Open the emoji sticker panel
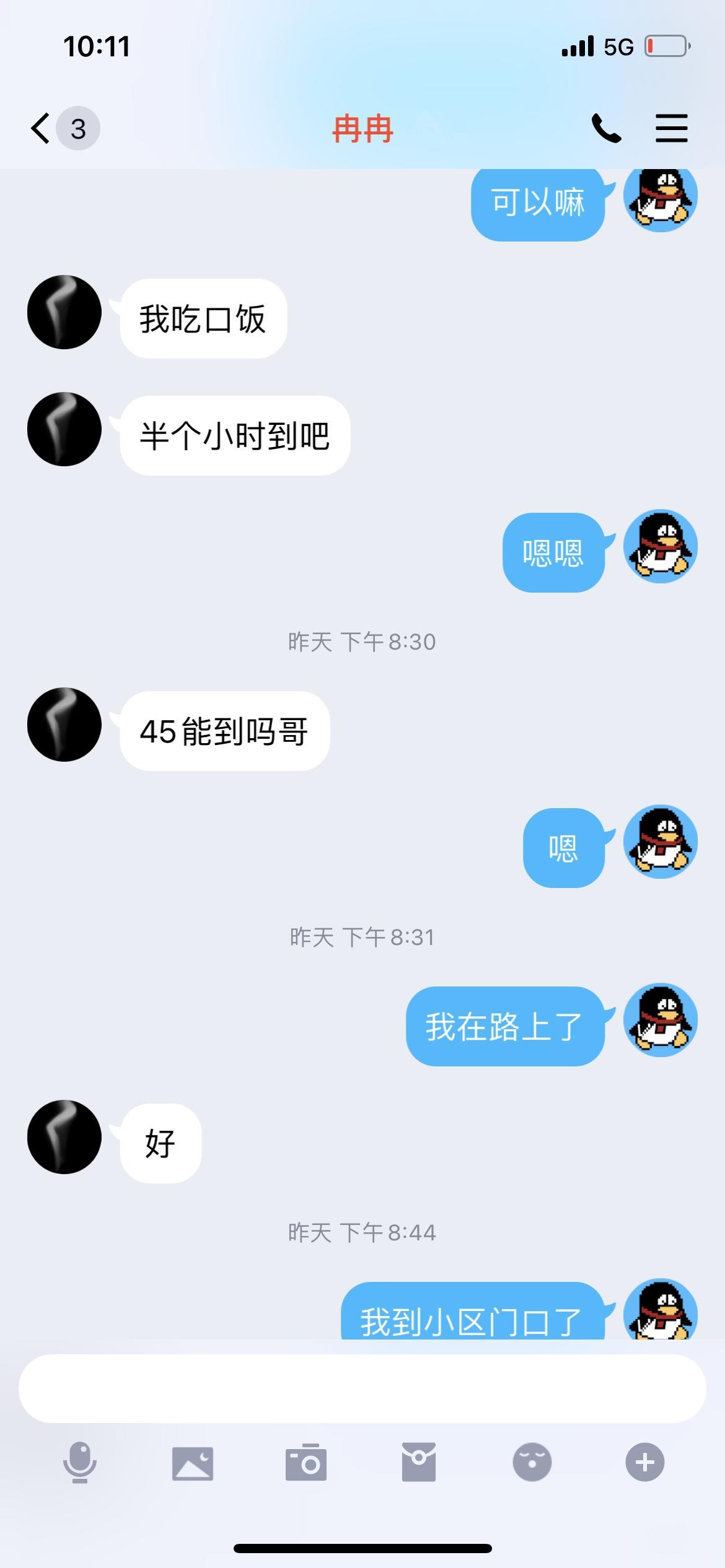The image size is (725, 1568). click(x=532, y=1463)
